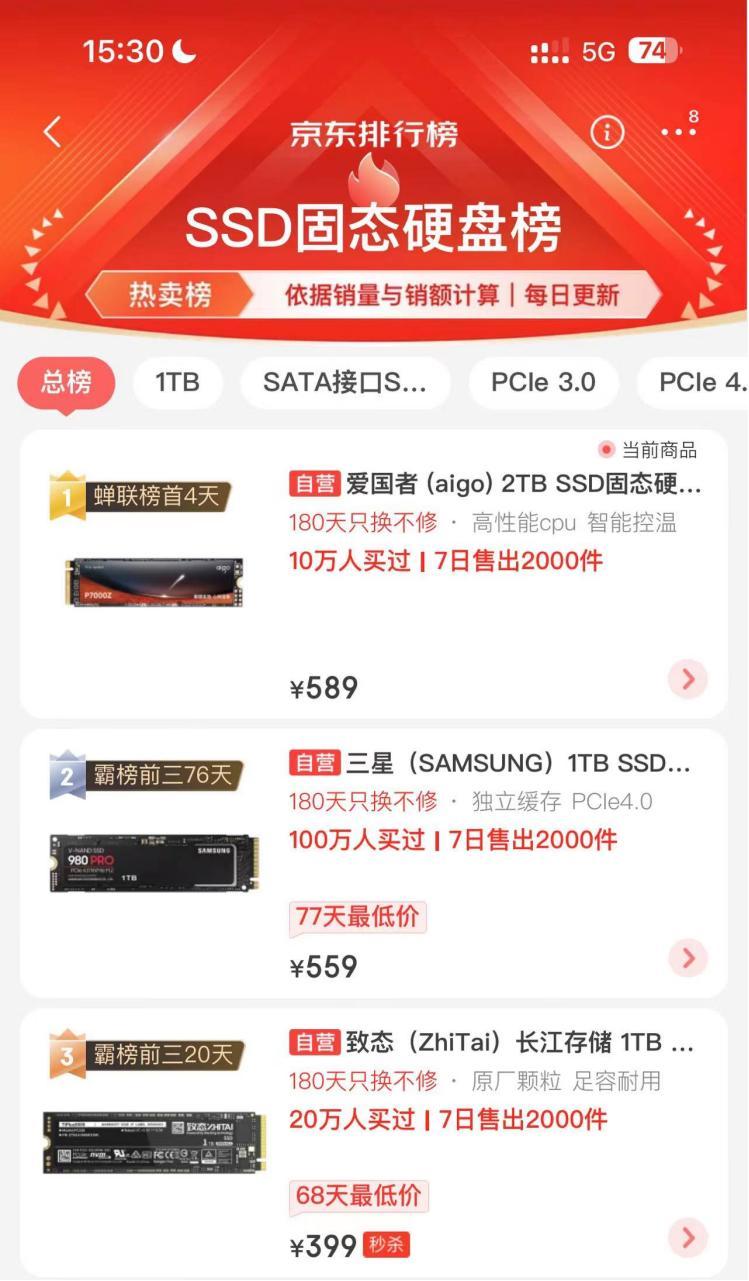Screen dimensions: 749x1281
Task: Expand details for the Samsung 980 PRO product
Action: (x=687, y=959)
